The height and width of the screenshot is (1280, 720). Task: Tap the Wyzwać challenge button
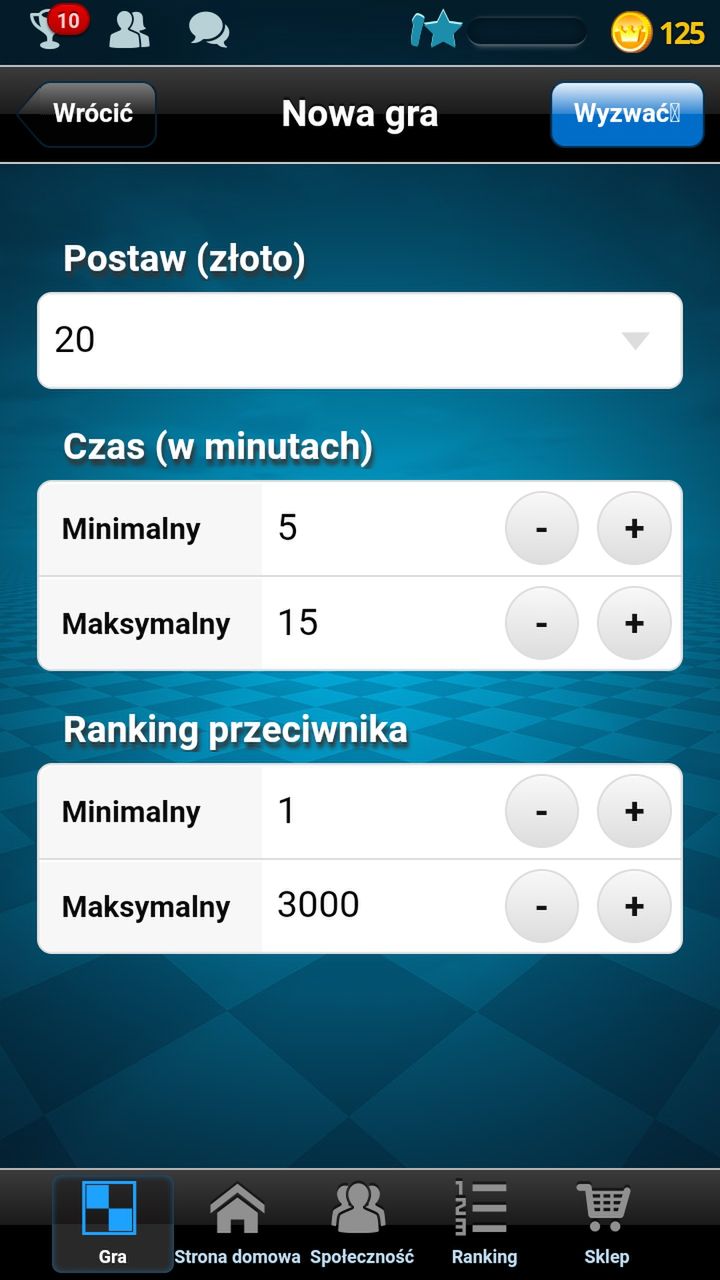click(627, 114)
